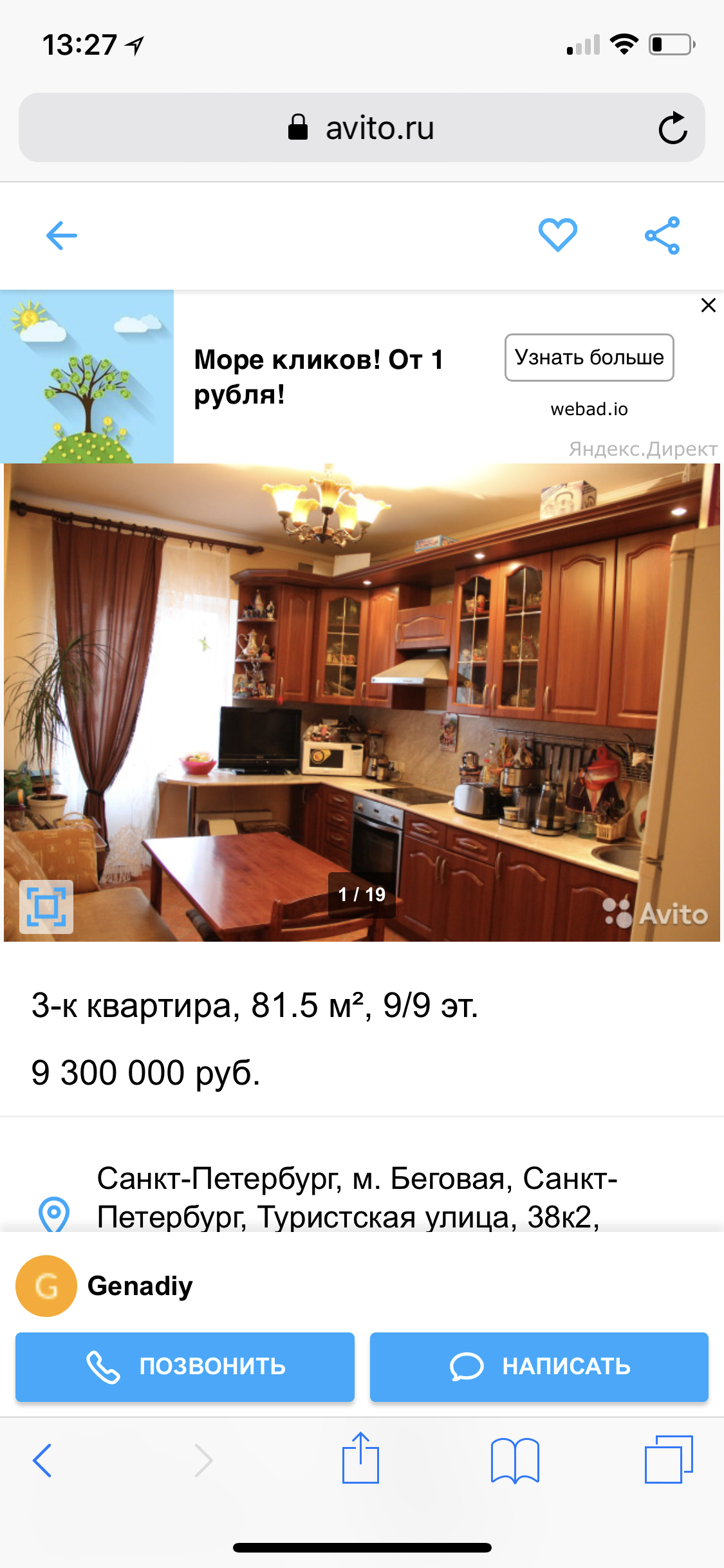Share this apartment listing
The height and width of the screenshot is (1568, 724).
click(x=662, y=236)
